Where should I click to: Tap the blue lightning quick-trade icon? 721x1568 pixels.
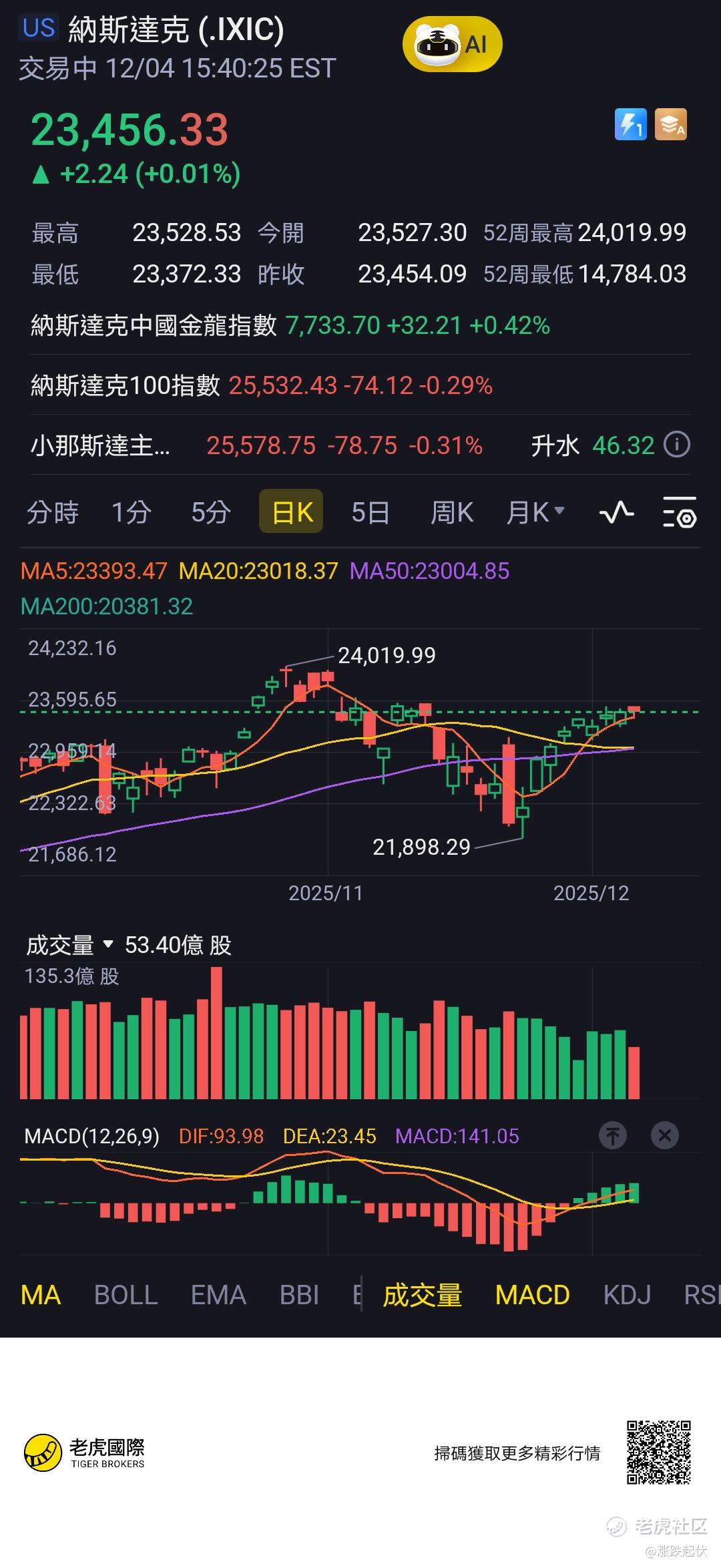coord(630,124)
